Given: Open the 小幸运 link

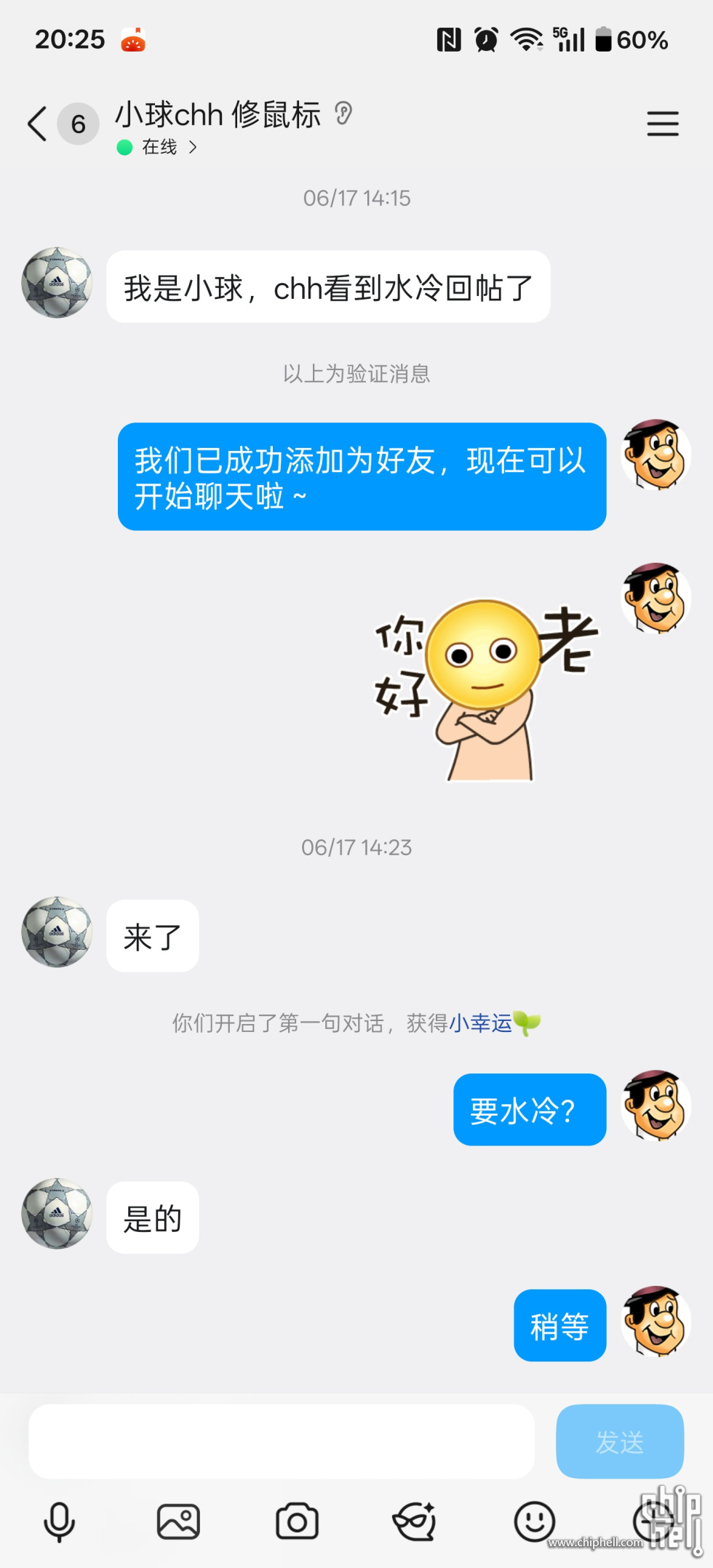Looking at the screenshot, I should [x=481, y=1023].
